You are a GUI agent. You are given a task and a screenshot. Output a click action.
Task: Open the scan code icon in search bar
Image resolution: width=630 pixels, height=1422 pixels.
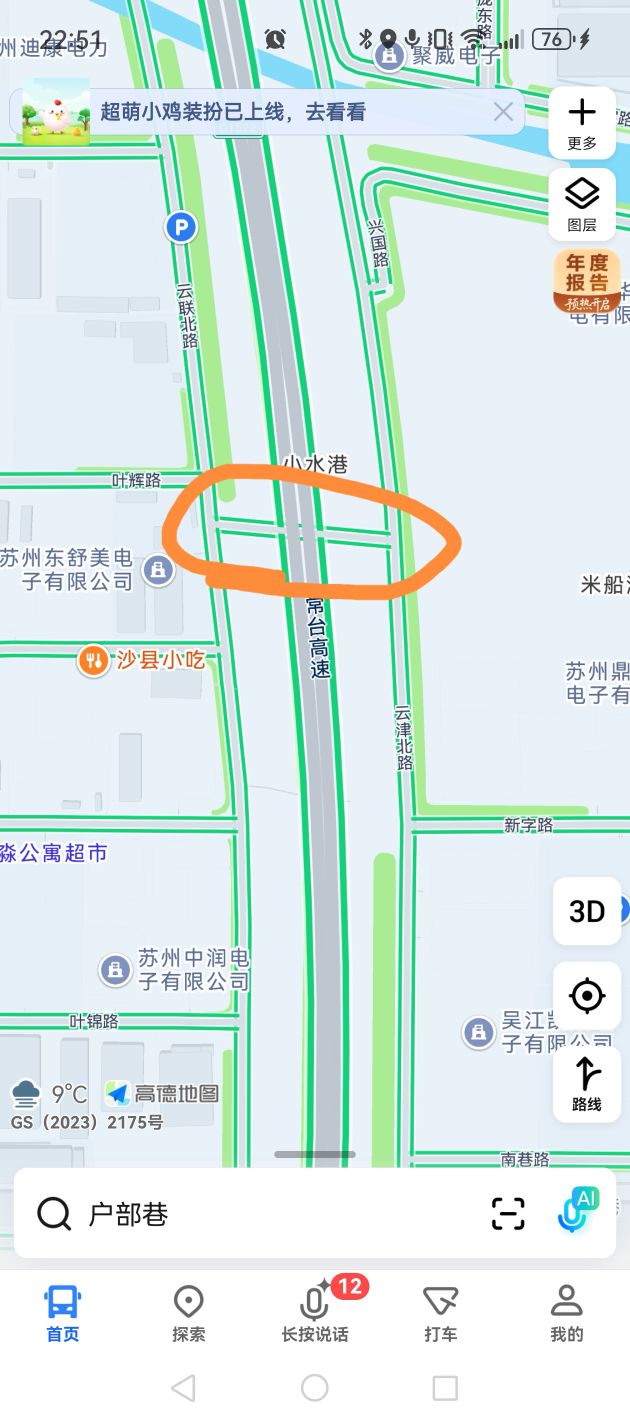[508, 1214]
